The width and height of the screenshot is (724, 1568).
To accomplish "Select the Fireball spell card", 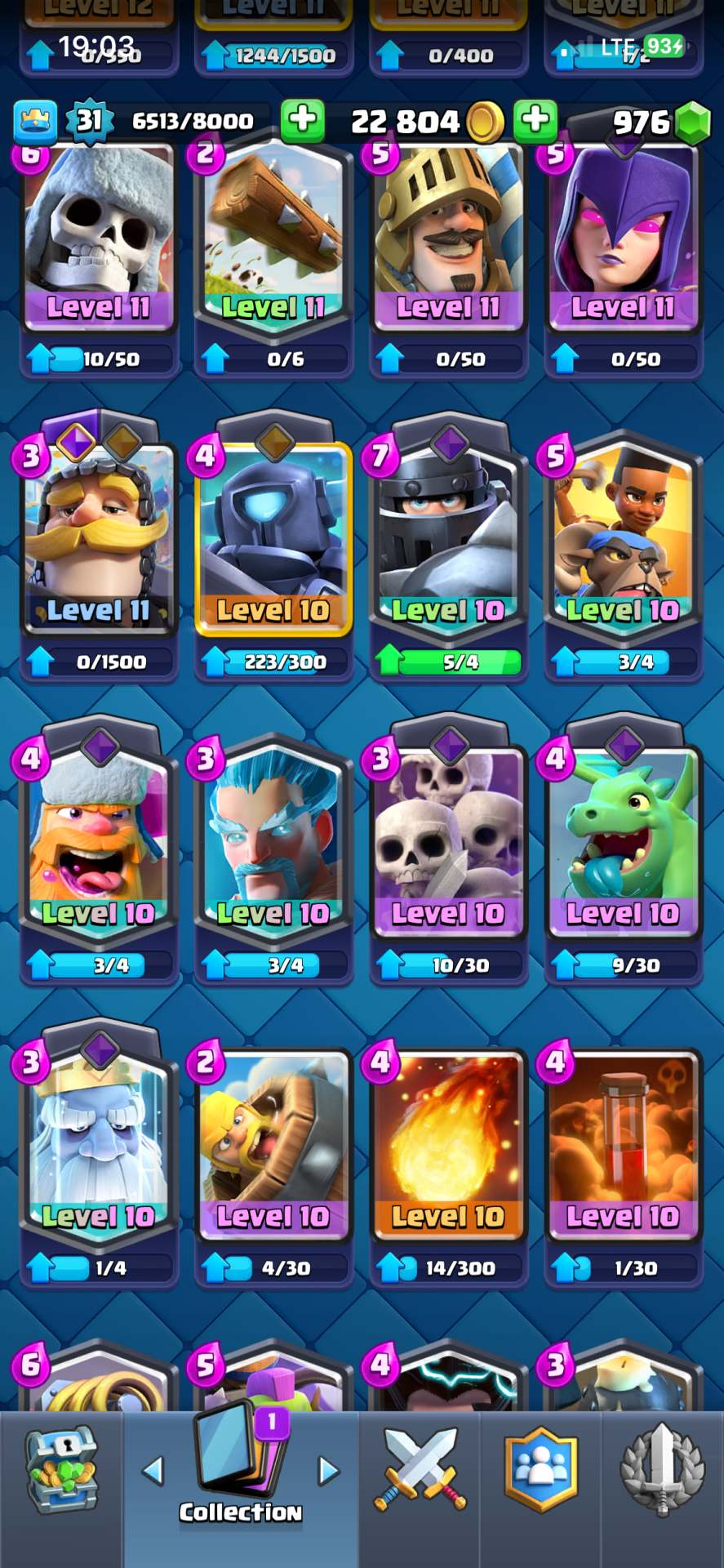I will coord(448,1143).
